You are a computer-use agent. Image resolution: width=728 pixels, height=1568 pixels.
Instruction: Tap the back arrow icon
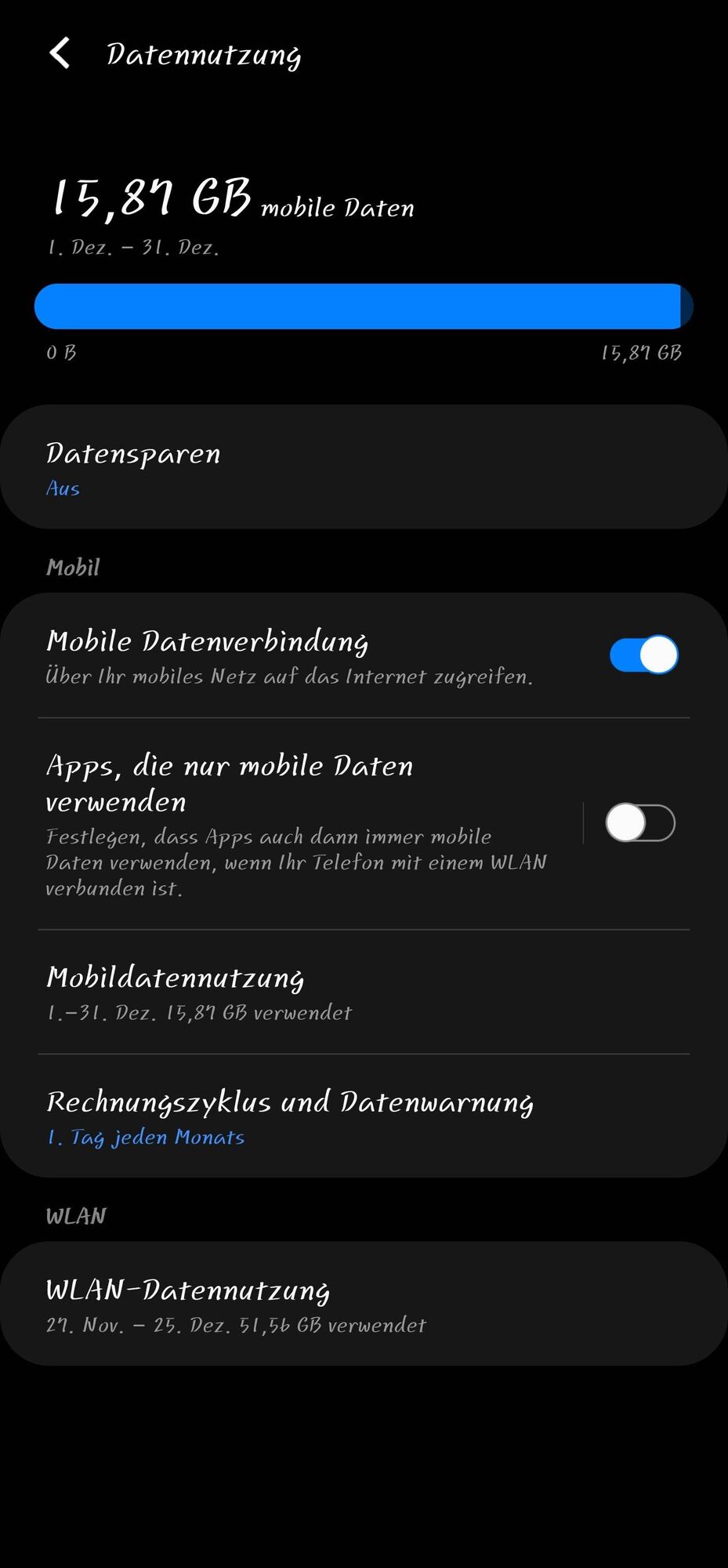(58, 53)
